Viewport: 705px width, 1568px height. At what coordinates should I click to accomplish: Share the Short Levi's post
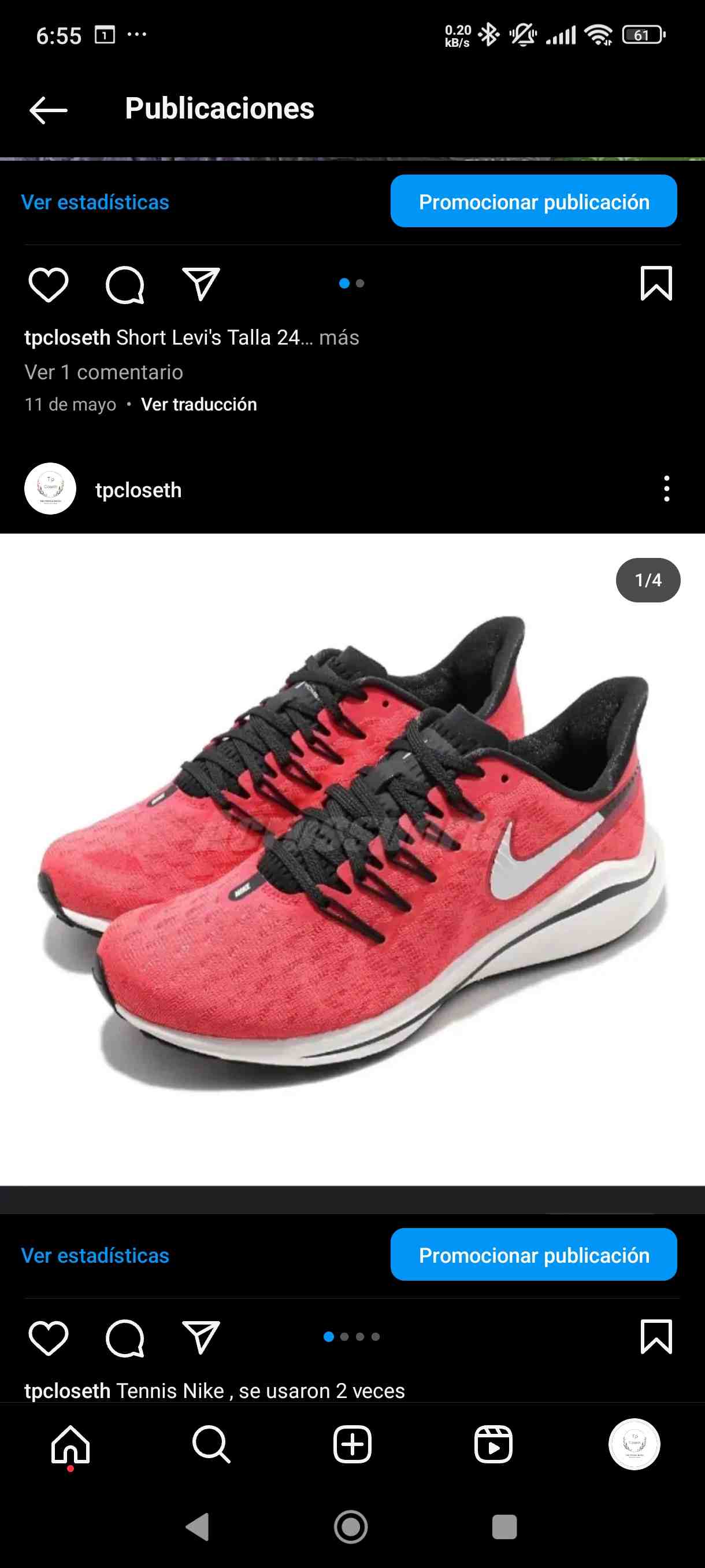(x=201, y=284)
